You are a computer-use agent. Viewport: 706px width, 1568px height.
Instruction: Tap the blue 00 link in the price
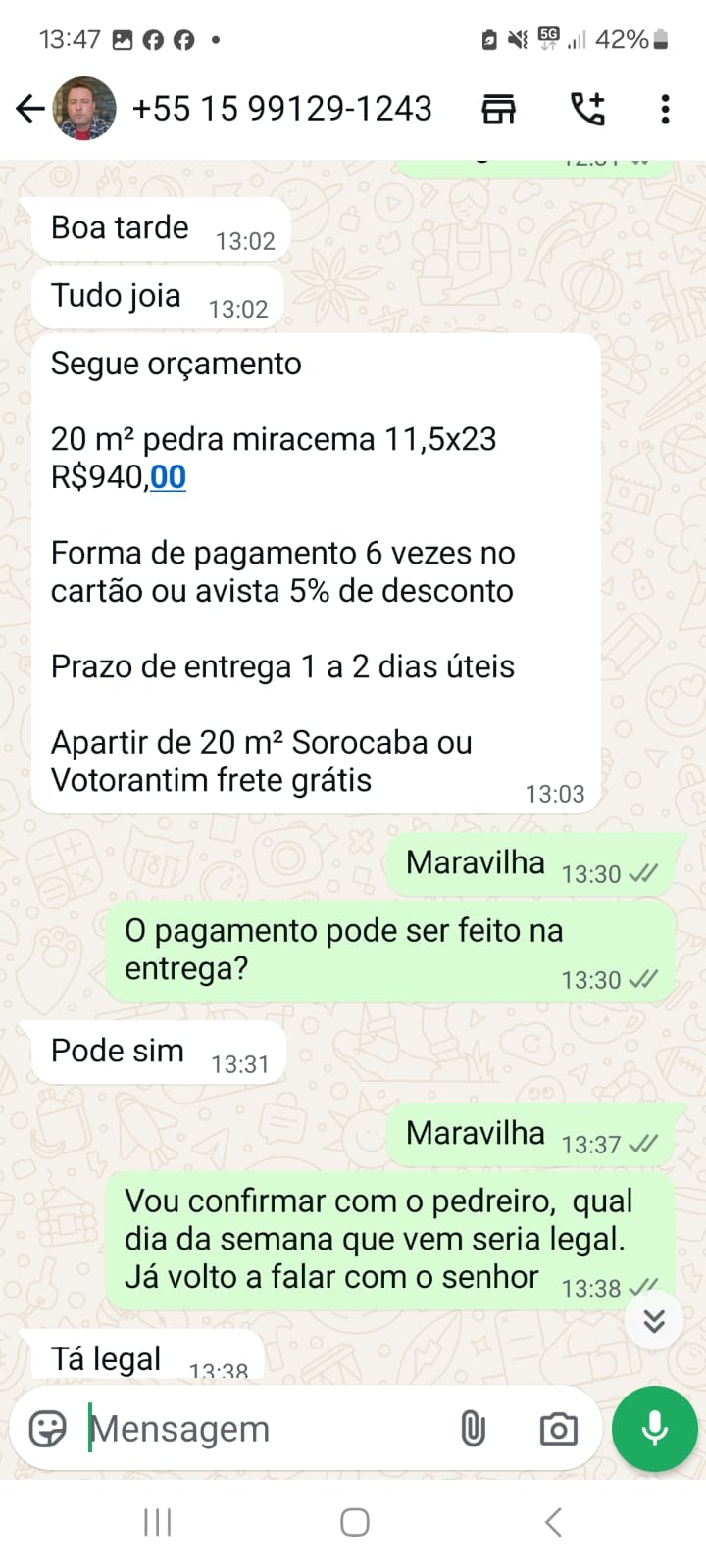point(168,477)
